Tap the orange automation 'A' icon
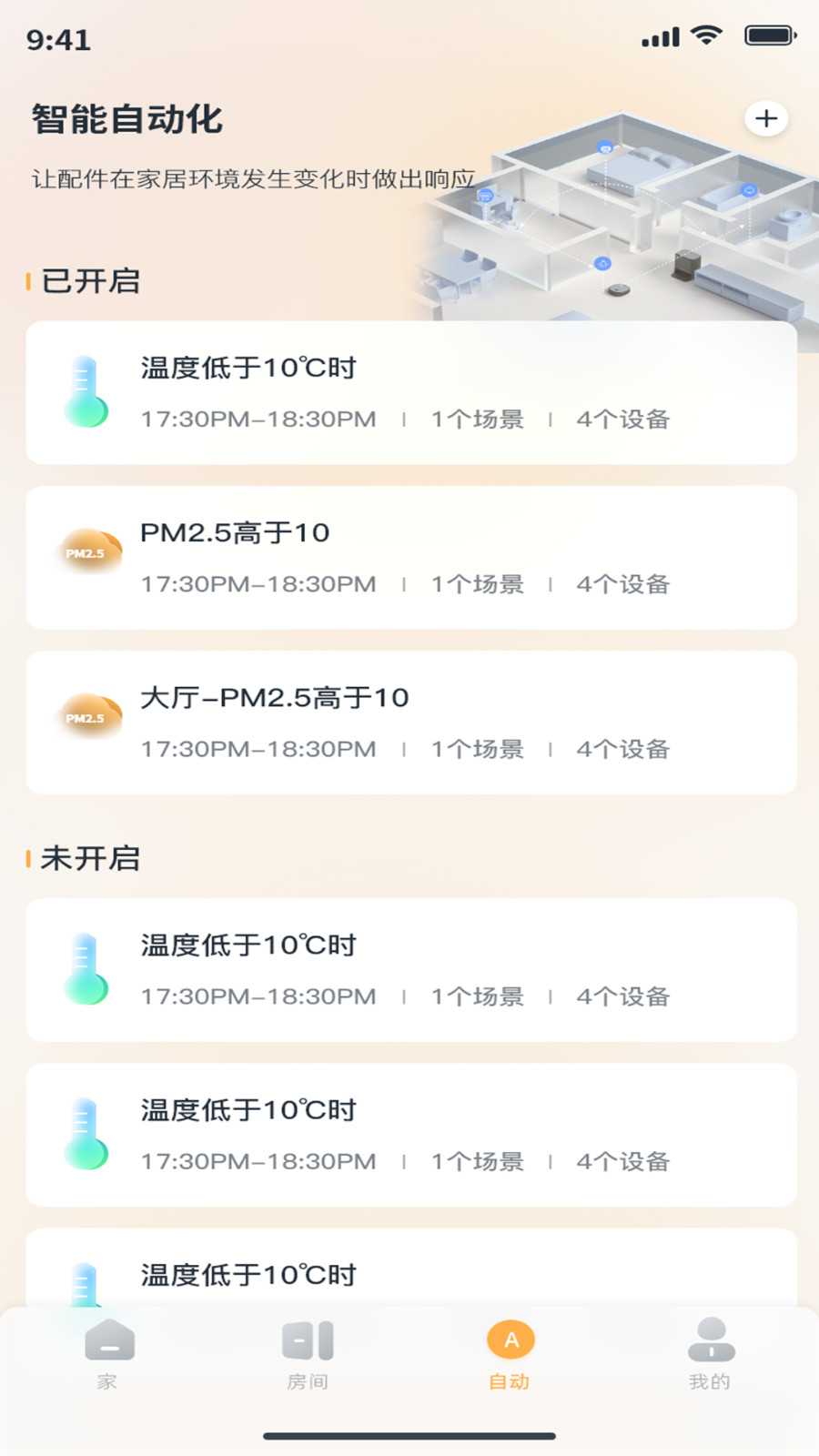 (510, 1340)
